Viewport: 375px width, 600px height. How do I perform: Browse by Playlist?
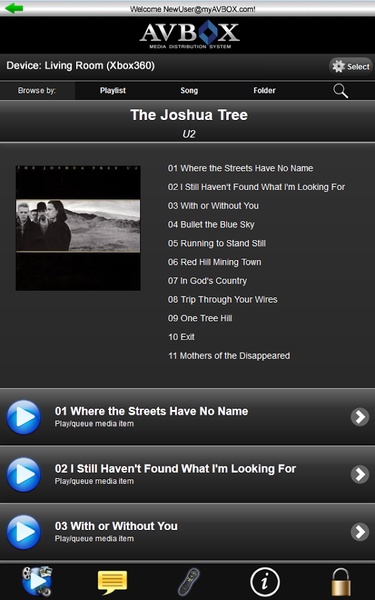click(x=113, y=91)
